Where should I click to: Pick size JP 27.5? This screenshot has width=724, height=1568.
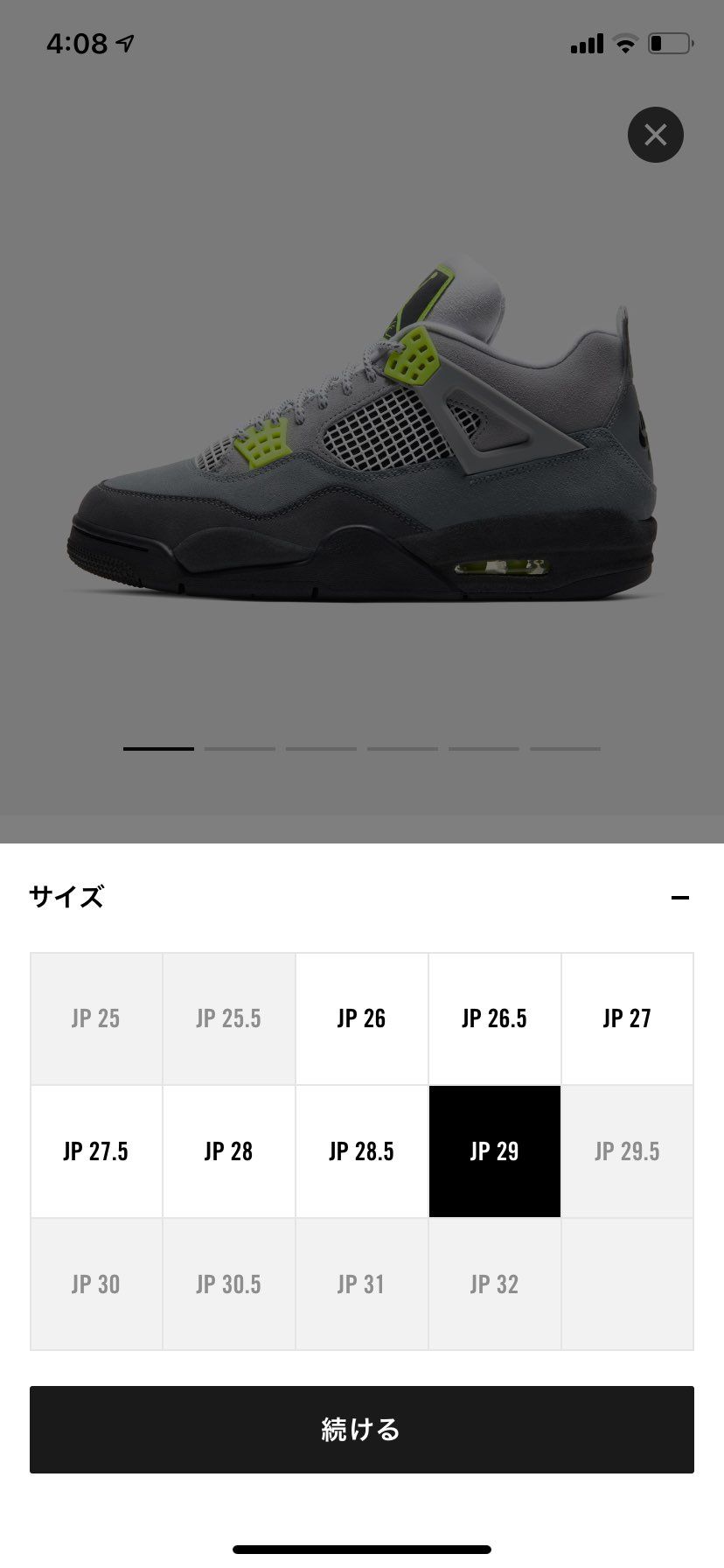[x=95, y=1151]
